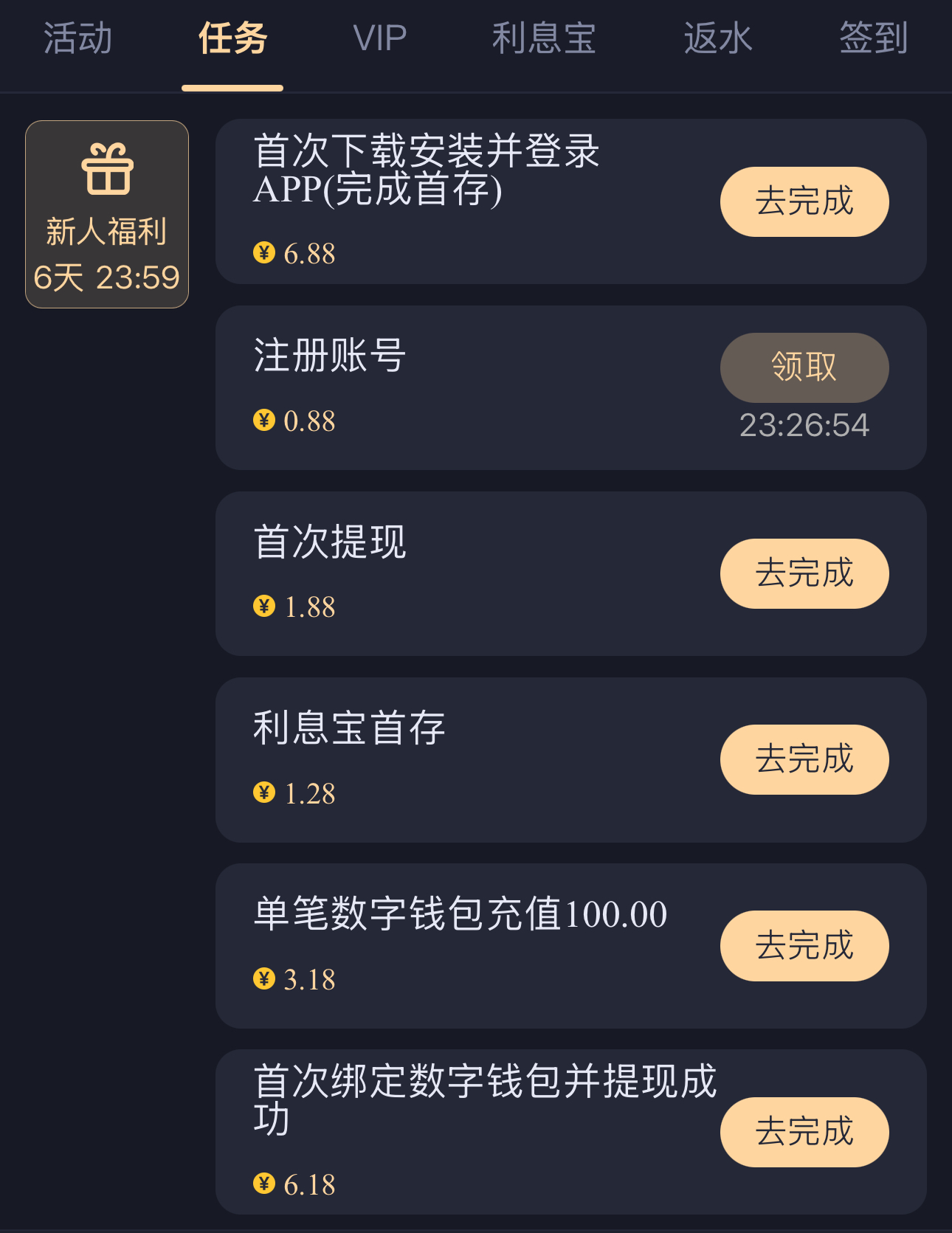The width and height of the screenshot is (952, 1233).
Task: Tap 去完成 for 首次绑定数字钱包并提现成功
Action: [x=804, y=1132]
